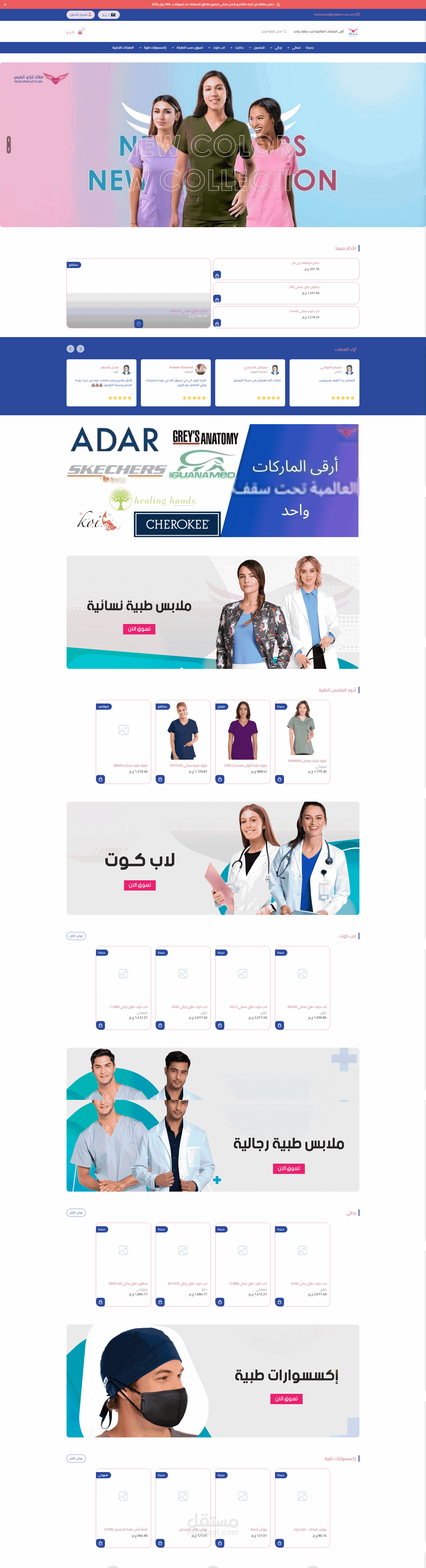Screen dimensions: 426x1568
Task: Expand the لاب كوت navigation dropdown
Action: point(217,48)
